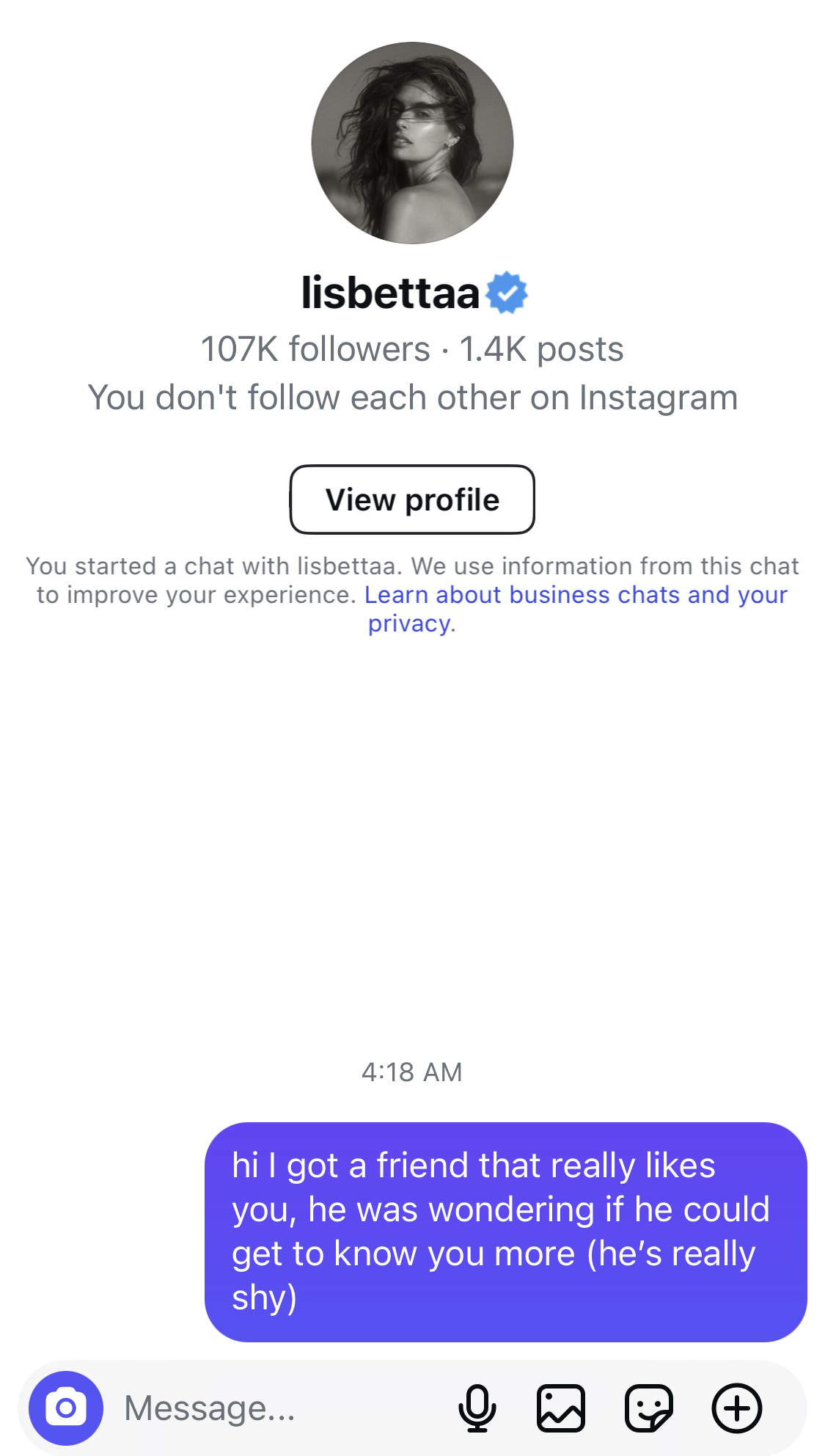Open the sticker picker

(649, 1408)
